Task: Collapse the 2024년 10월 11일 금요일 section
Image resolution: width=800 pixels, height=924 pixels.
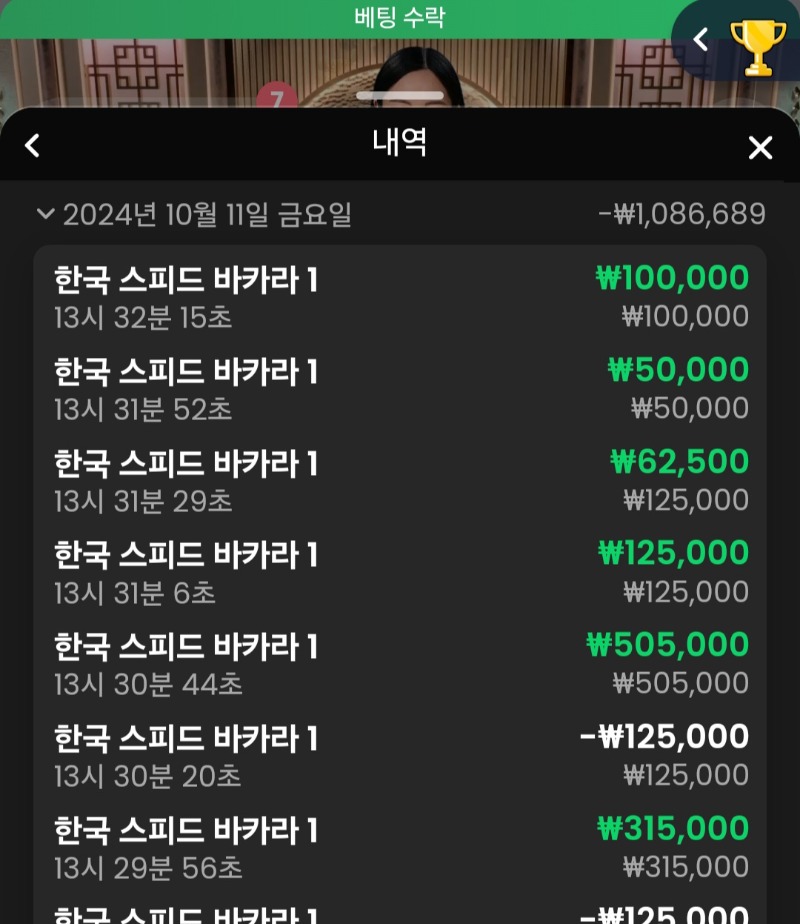Action: click(45, 214)
